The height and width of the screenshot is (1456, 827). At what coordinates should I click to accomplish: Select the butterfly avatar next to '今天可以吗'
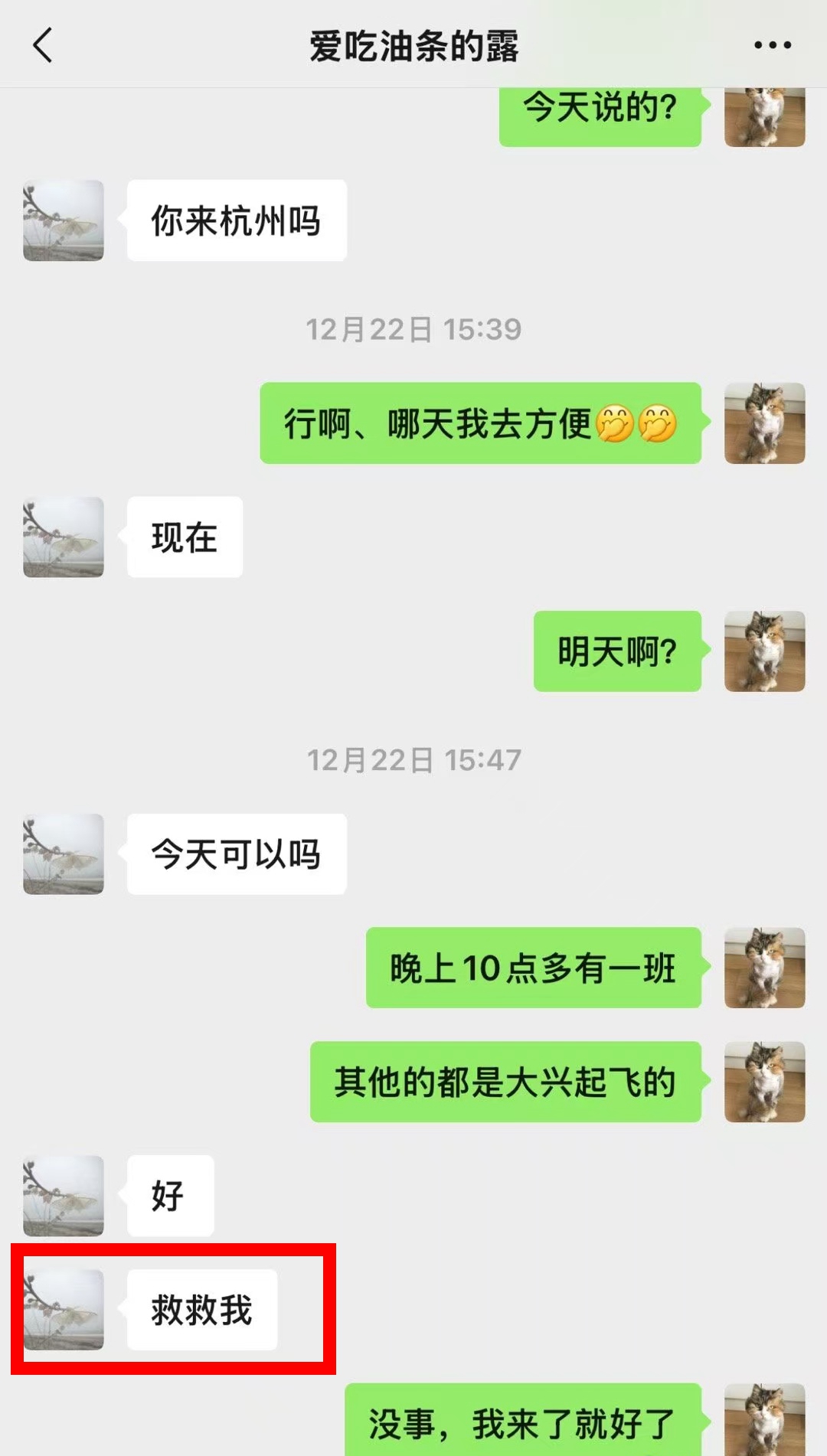[x=63, y=854]
